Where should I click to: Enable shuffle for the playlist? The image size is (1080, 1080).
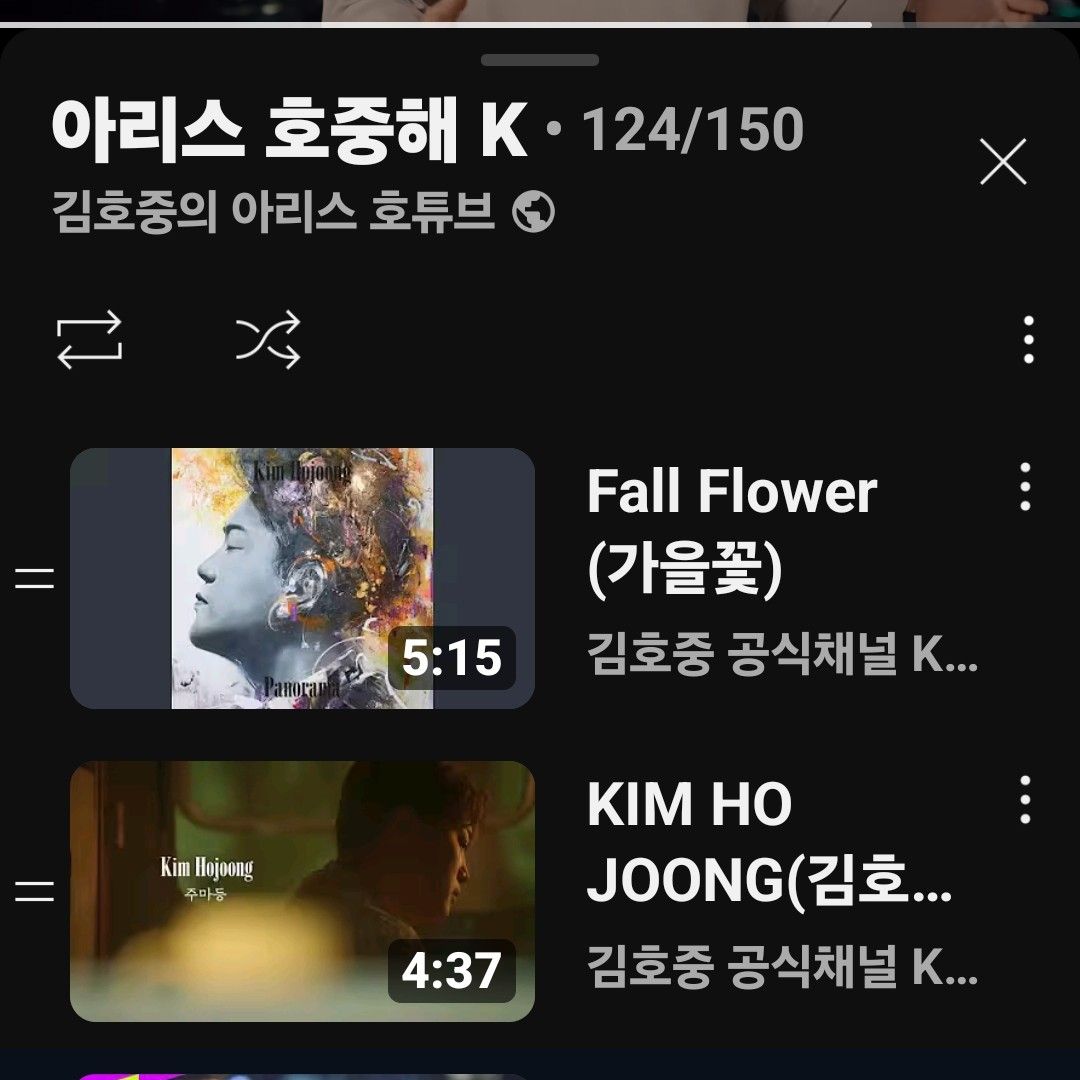point(268,340)
